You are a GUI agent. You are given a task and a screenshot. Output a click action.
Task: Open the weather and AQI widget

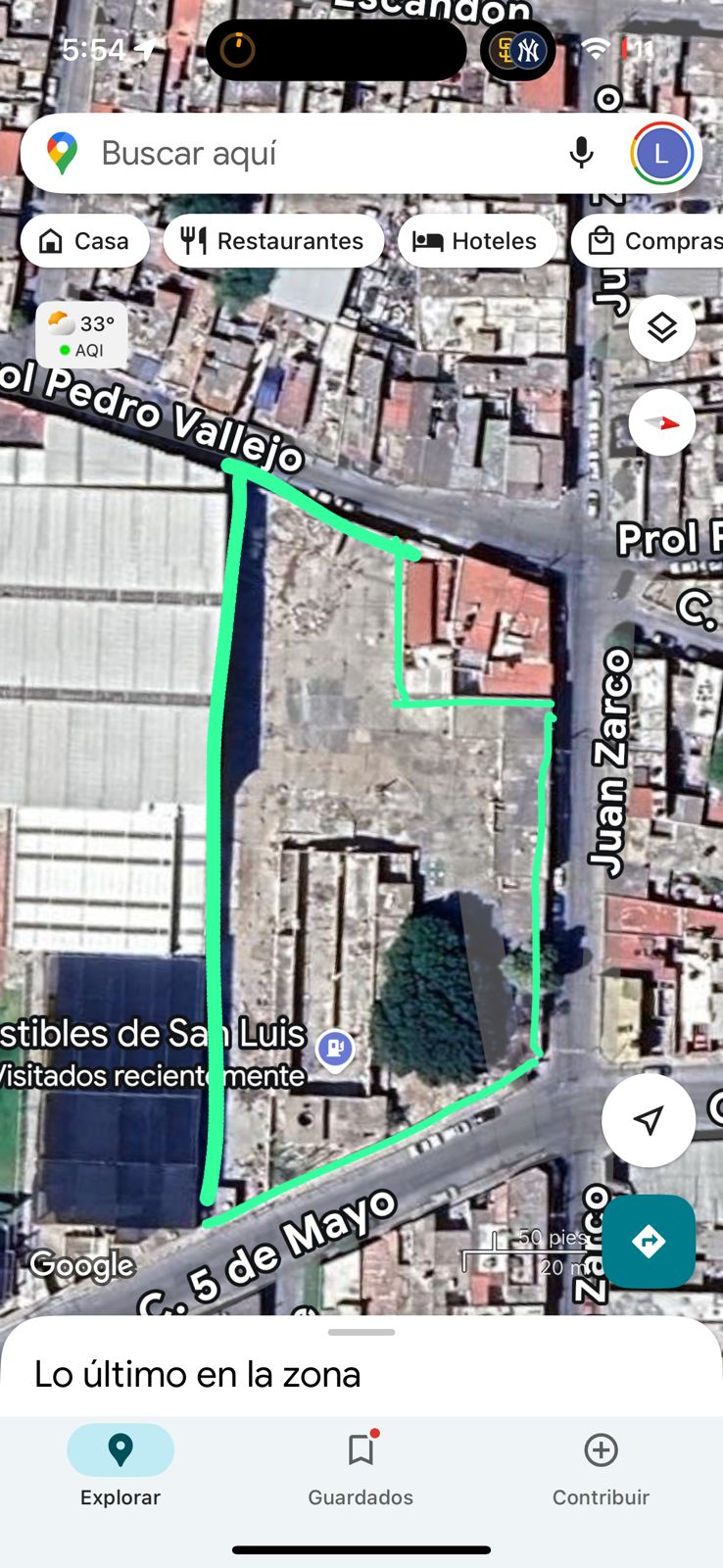[x=81, y=335]
